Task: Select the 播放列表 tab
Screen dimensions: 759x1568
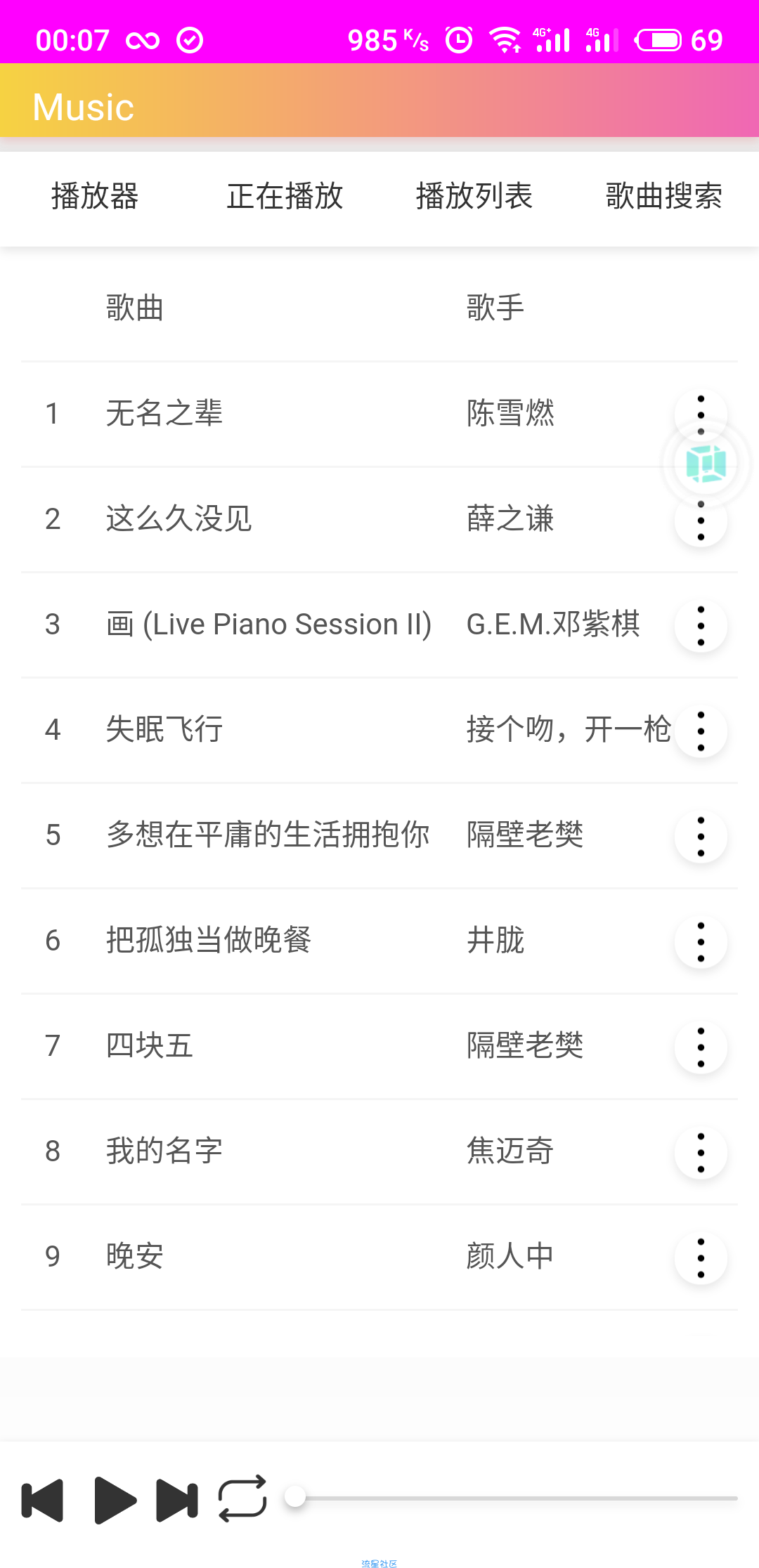Action: (474, 196)
